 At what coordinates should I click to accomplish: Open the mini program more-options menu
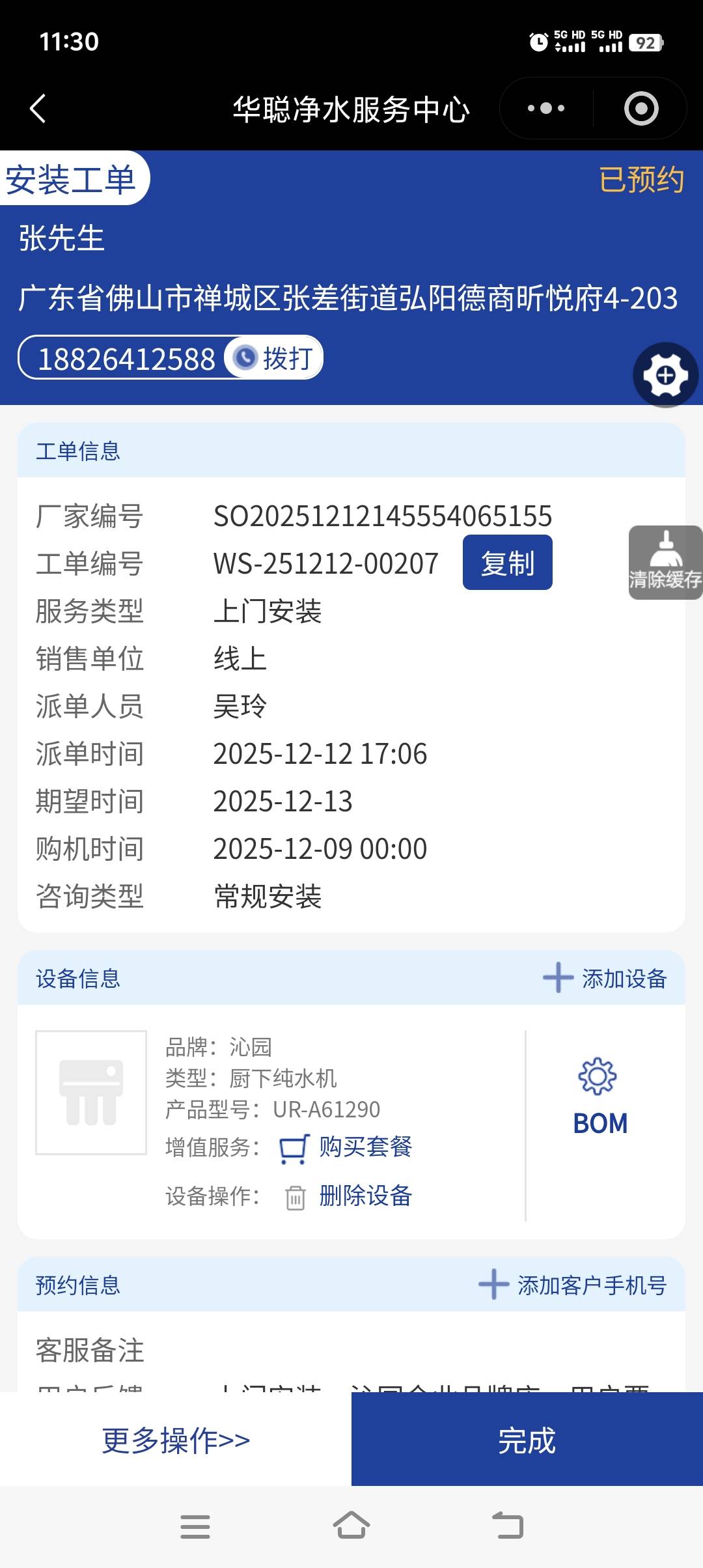pos(545,108)
